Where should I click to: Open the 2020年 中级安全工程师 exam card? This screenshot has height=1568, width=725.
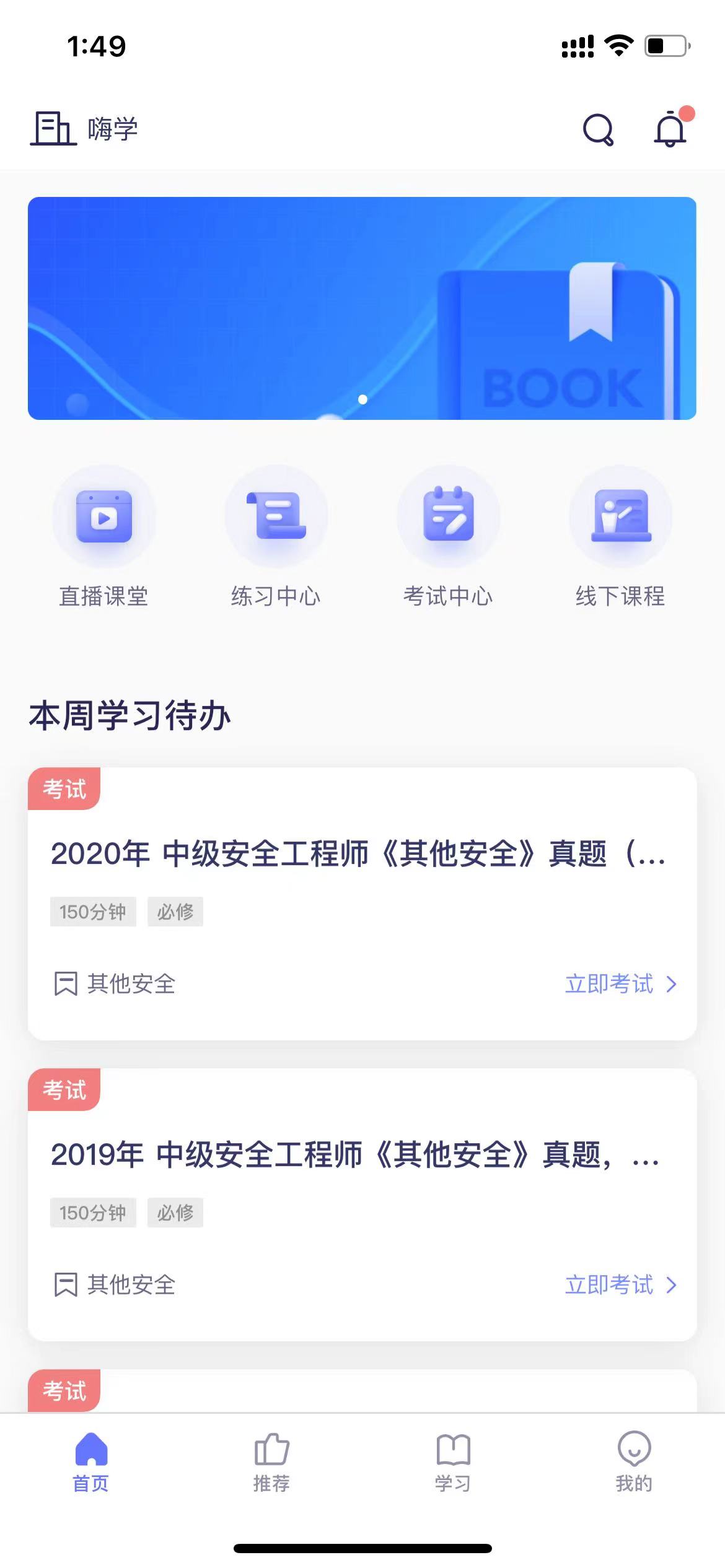(x=358, y=854)
